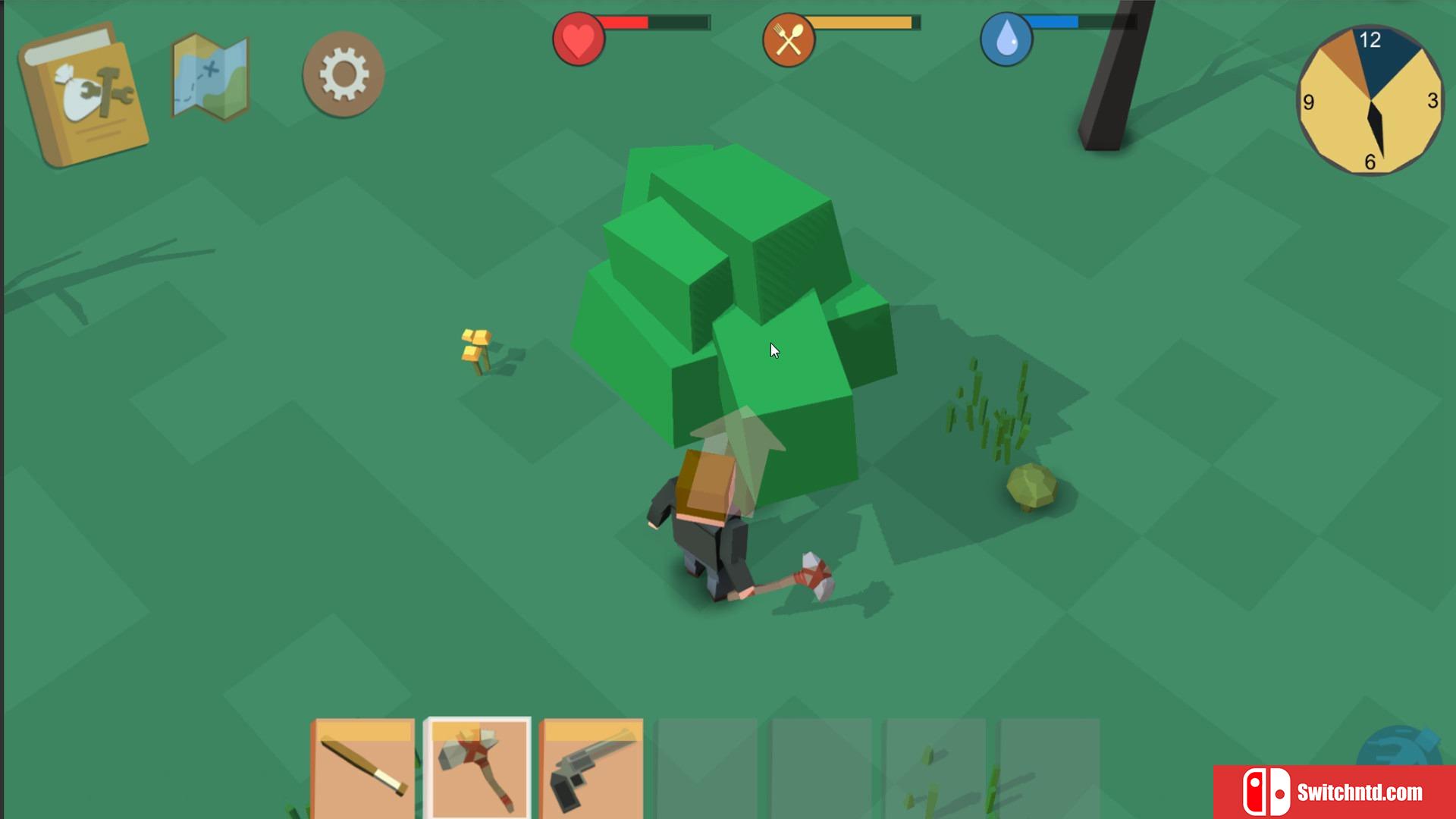Screen dimensions: 1456x819
Task: Open the settings gear
Action: tap(344, 74)
